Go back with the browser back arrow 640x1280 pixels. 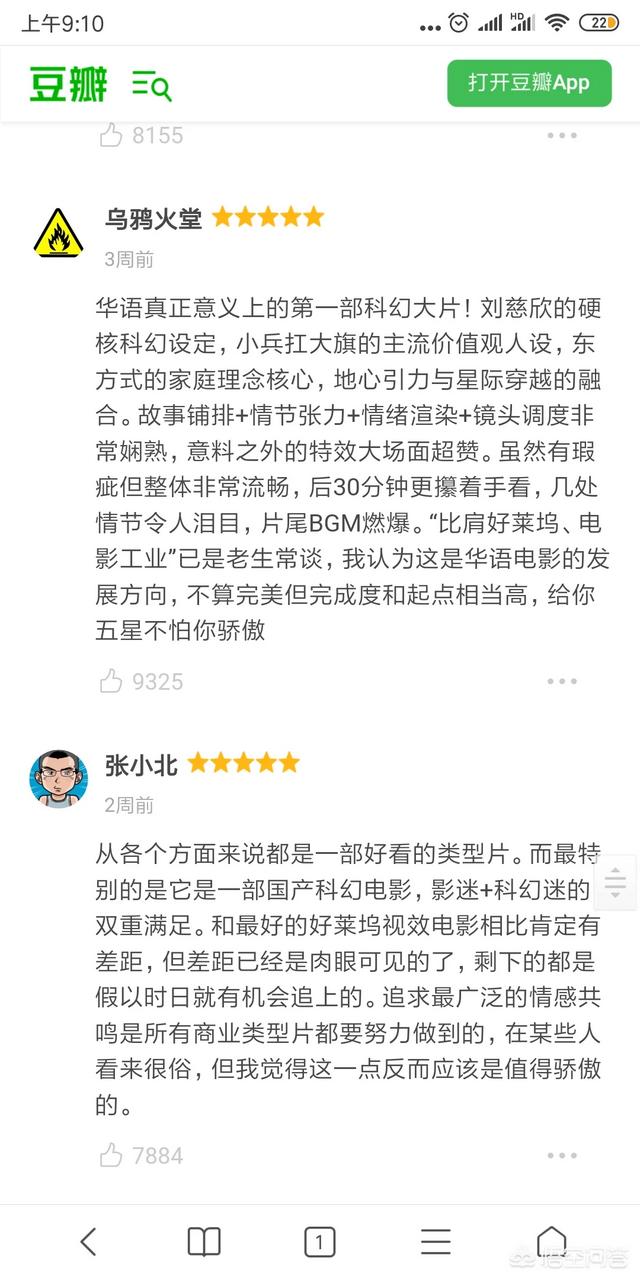click(x=88, y=1242)
